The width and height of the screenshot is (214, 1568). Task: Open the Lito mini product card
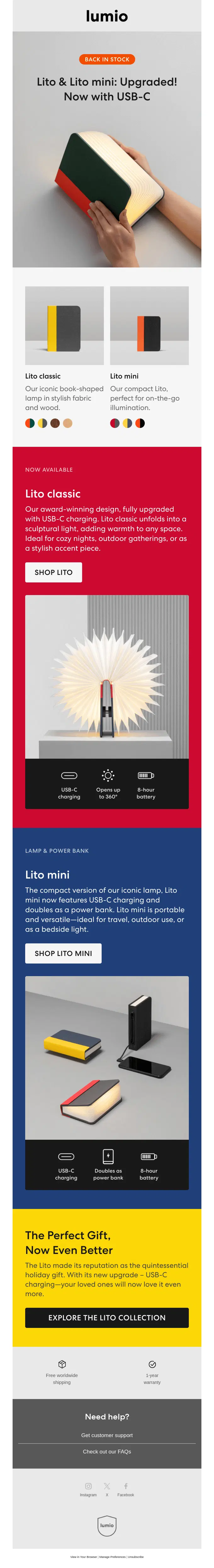149,357
